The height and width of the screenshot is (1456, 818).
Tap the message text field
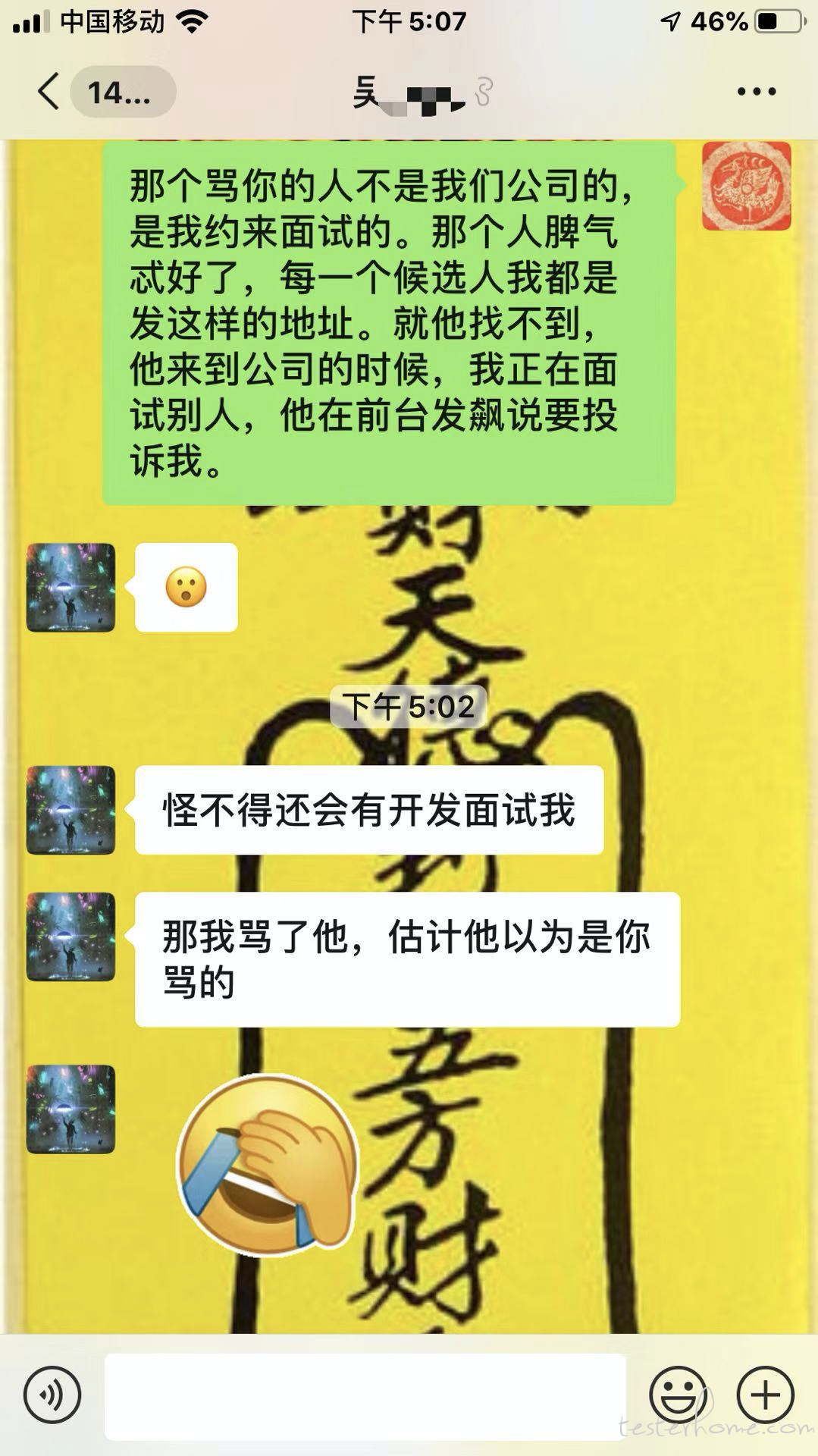[x=365, y=1395]
